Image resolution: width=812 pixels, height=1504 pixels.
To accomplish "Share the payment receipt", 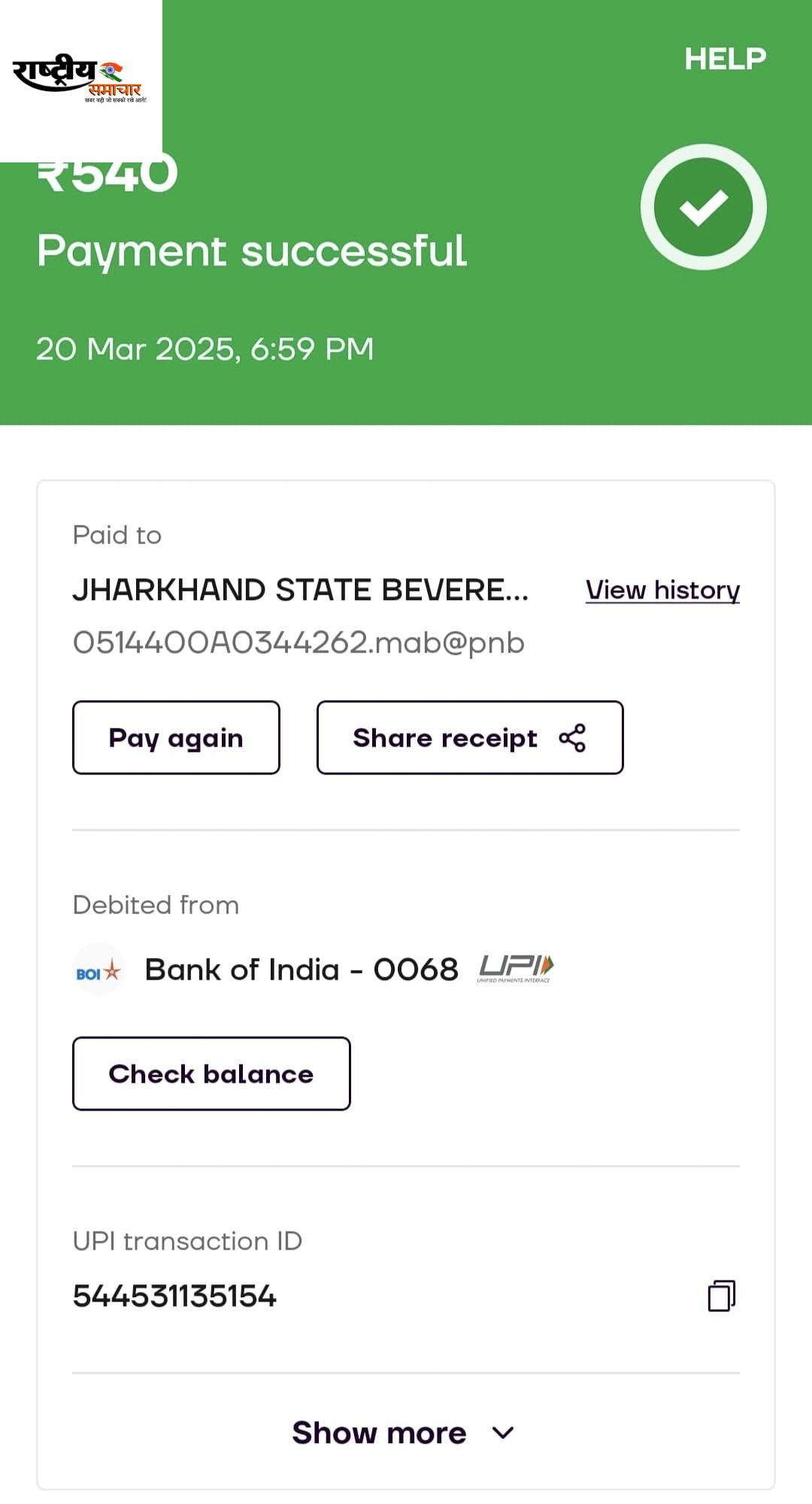I will click(470, 738).
